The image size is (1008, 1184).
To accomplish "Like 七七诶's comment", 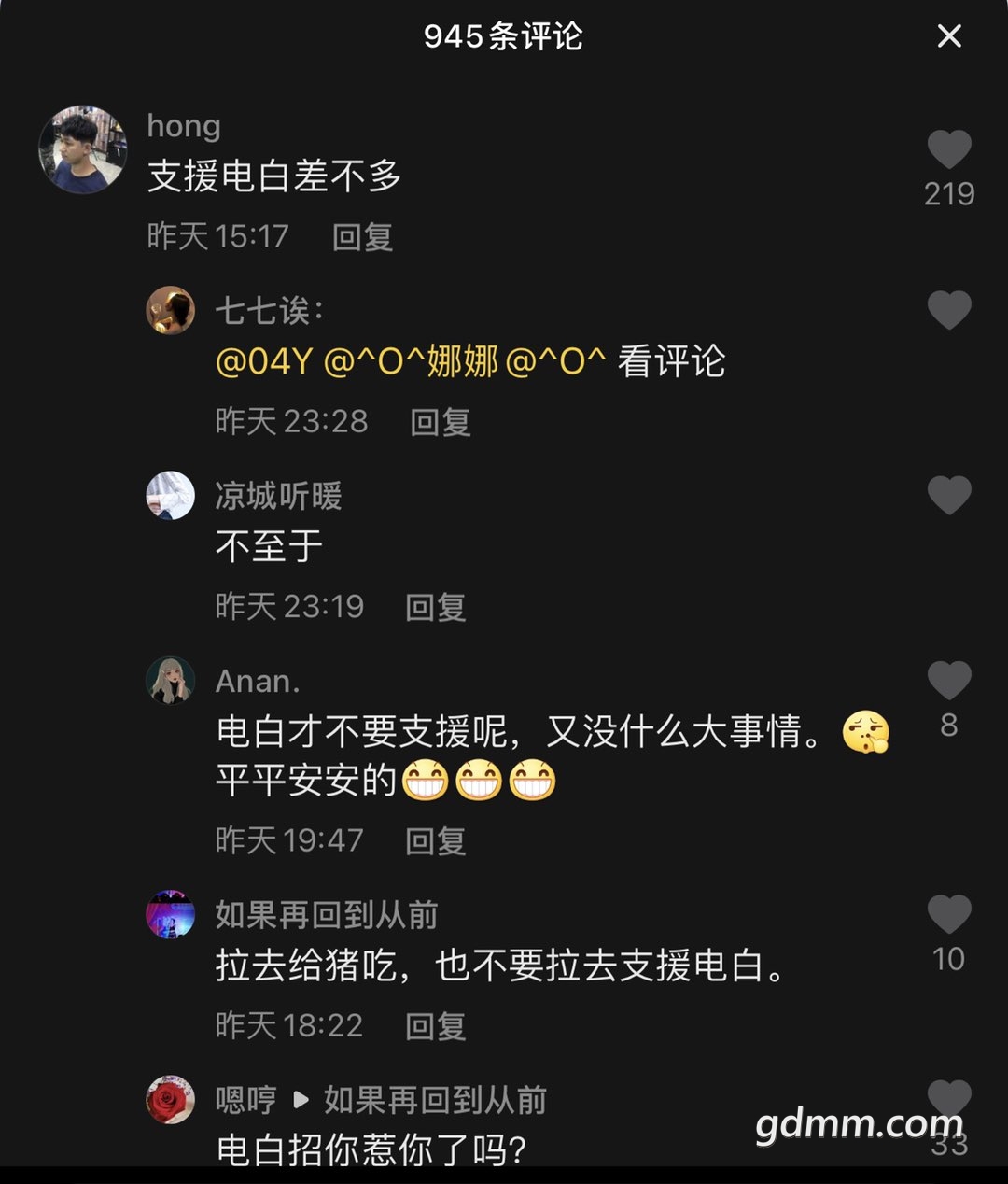I will click(949, 310).
